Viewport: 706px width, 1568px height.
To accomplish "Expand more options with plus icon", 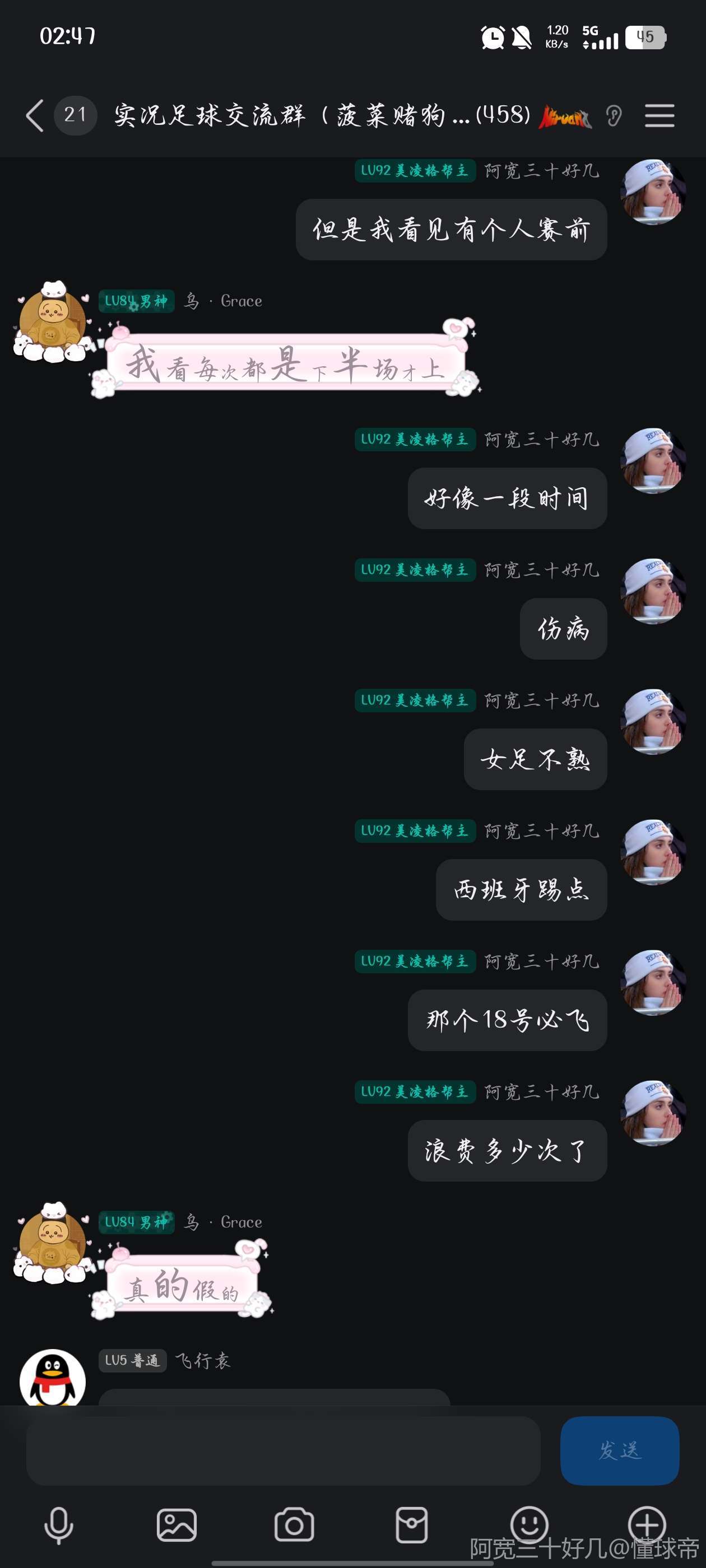I will point(646,1525).
